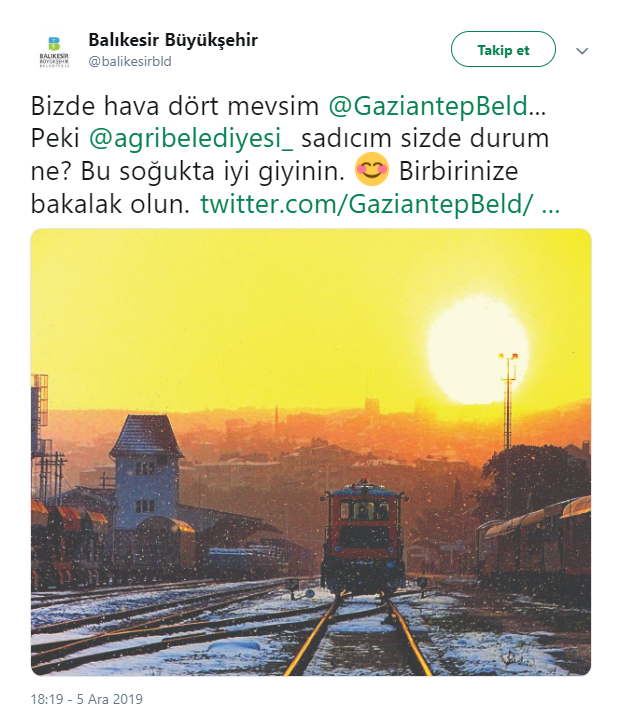View the sunset train photo full size
Image resolution: width=620 pixels, height=715 pixels.
[x=310, y=452]
